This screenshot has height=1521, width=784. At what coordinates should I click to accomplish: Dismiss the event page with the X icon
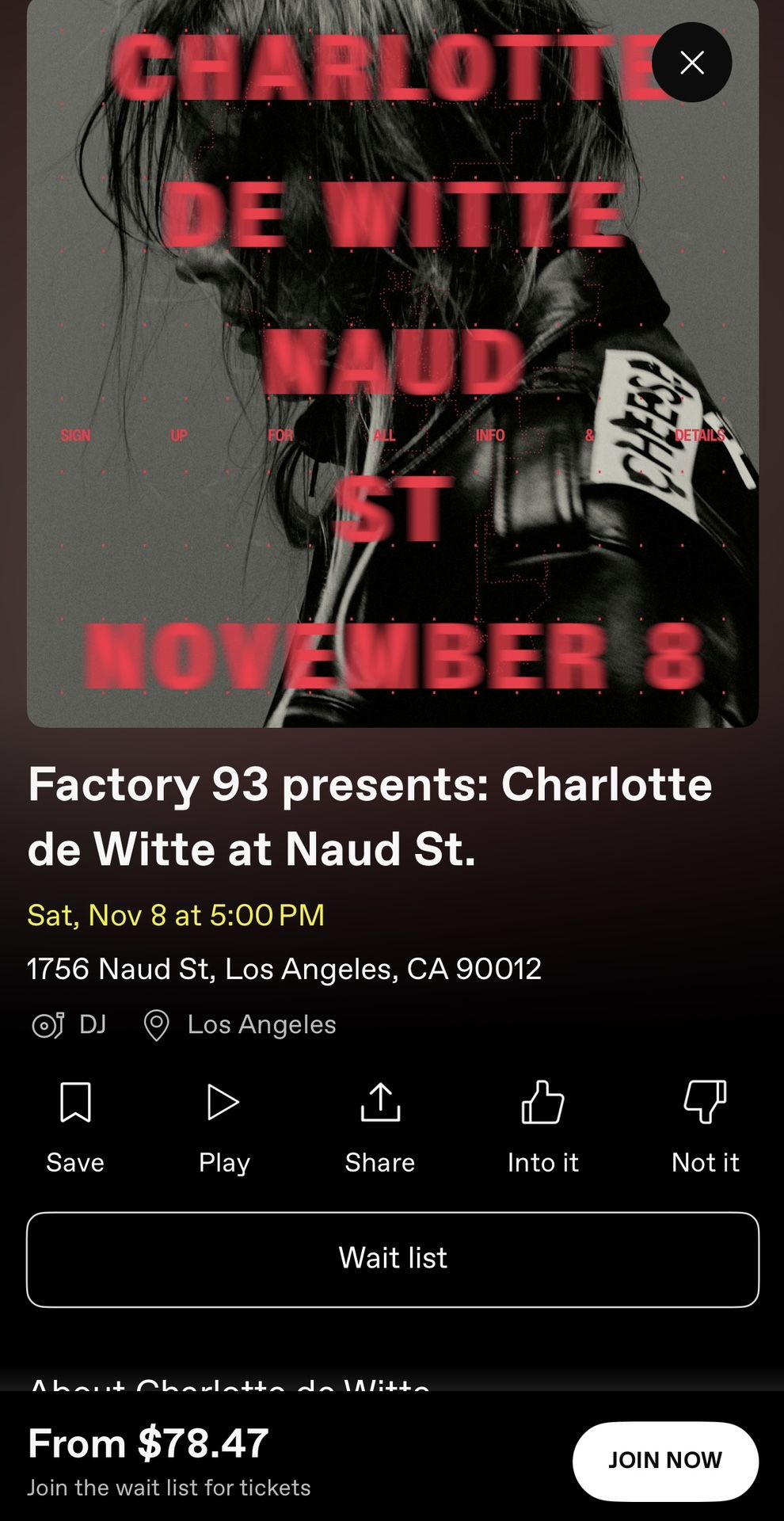[691, 62]
